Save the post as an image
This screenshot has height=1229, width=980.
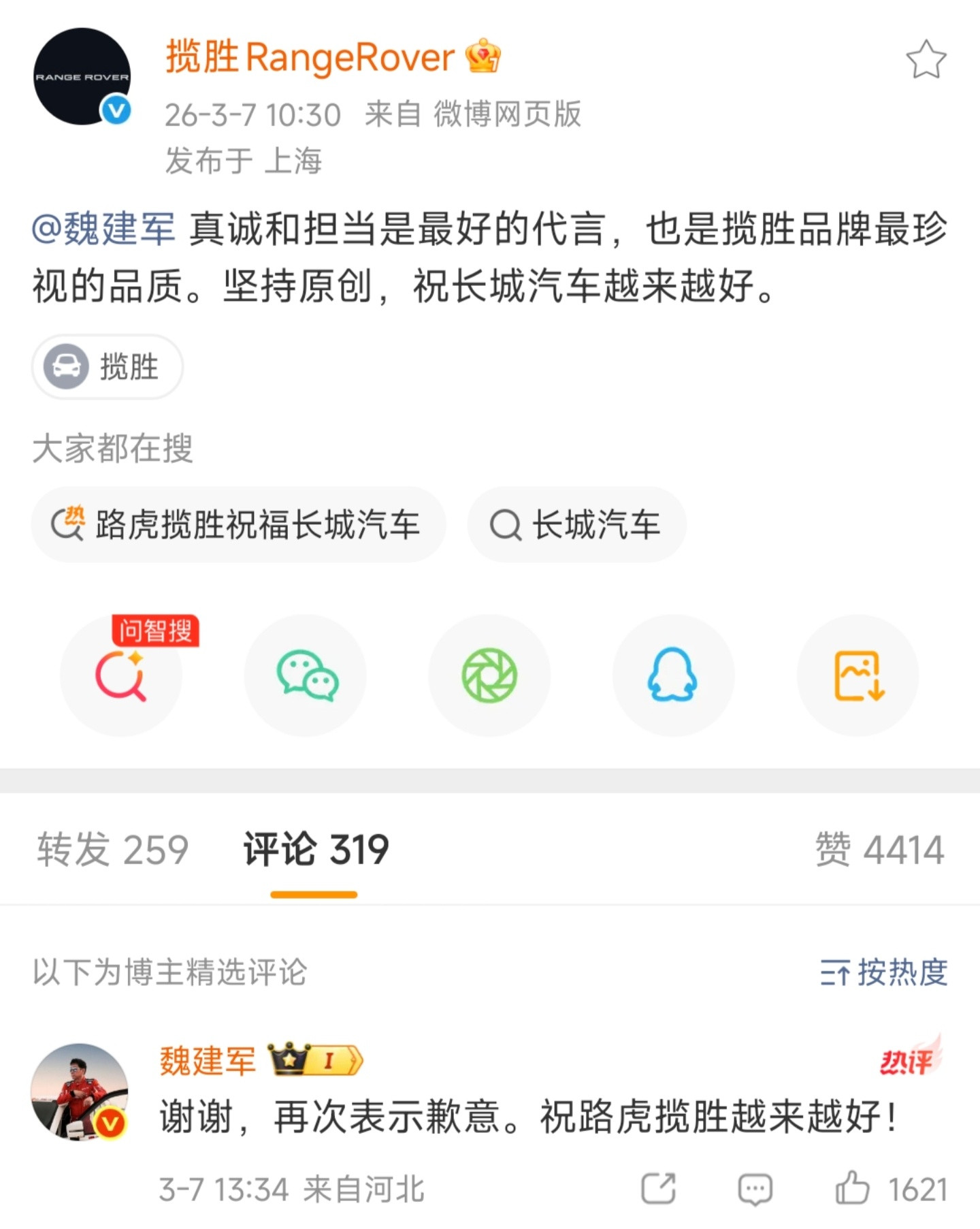coord(857,674)
